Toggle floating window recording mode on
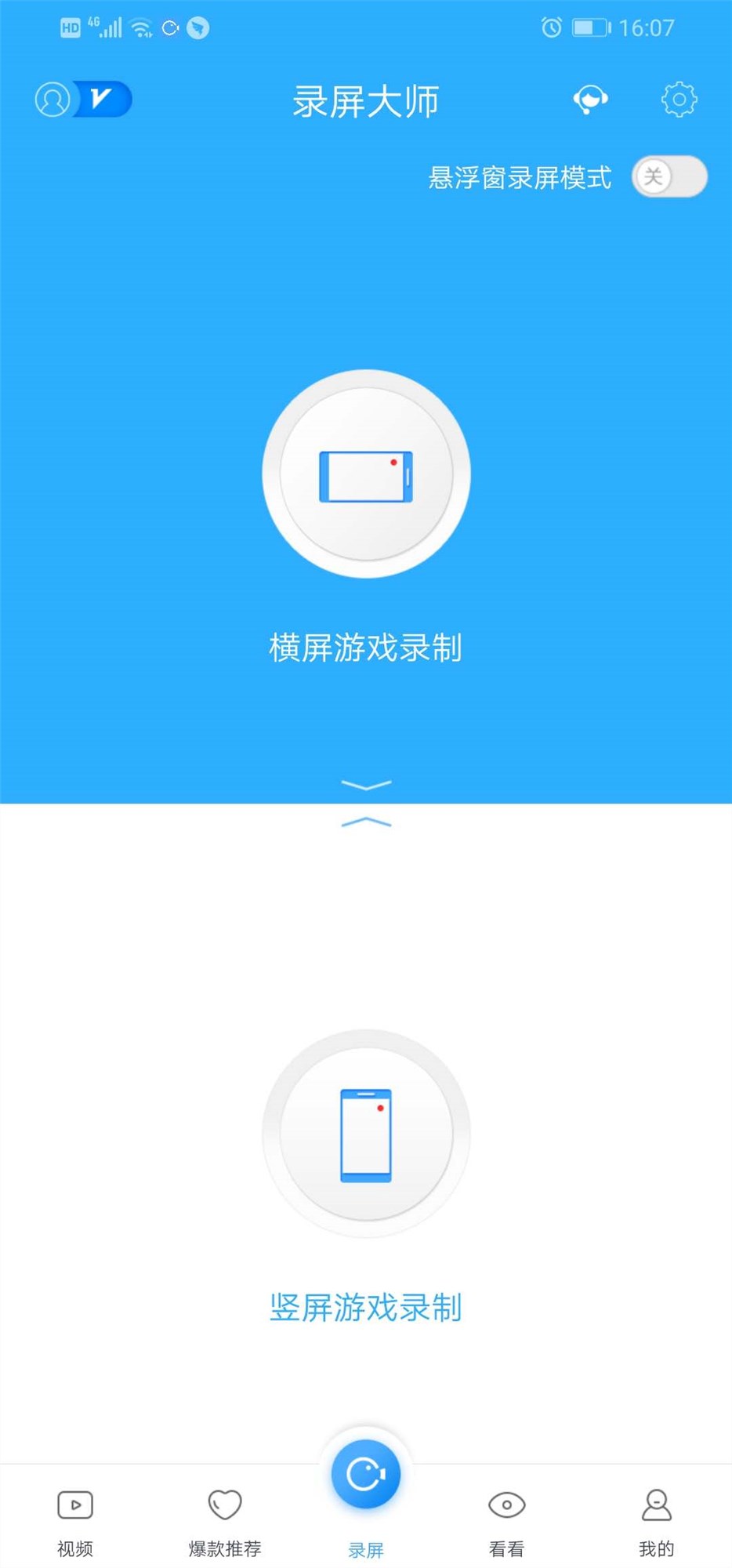This screenshot has height=1568, width=732. tap(670, 177)
